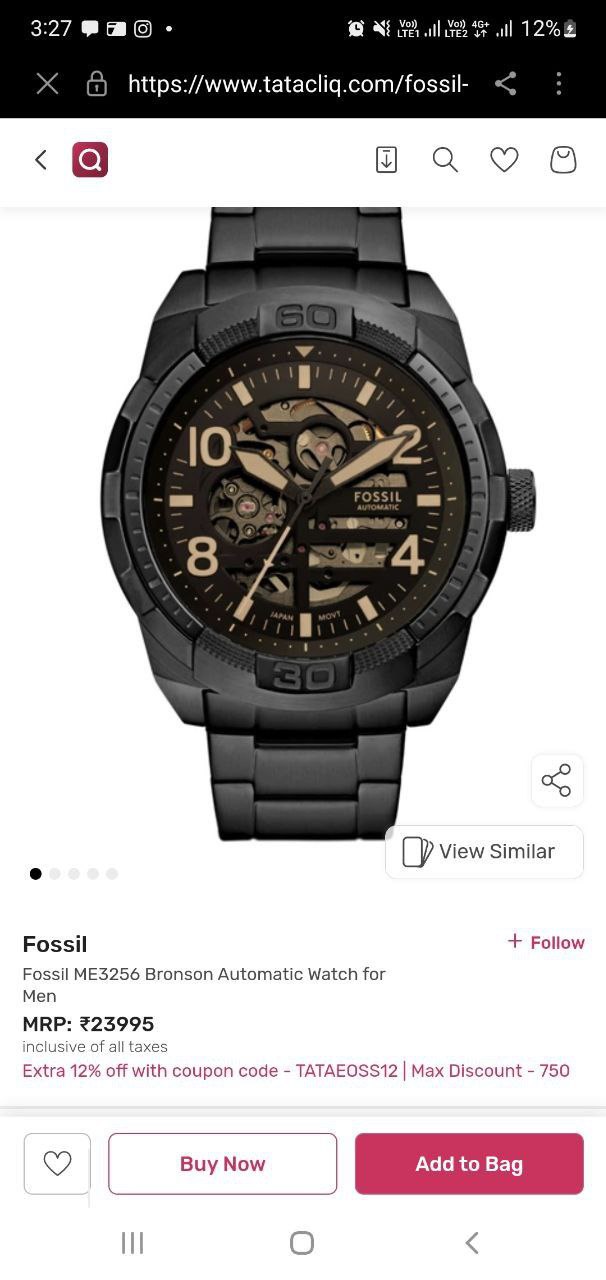Share the page URL from the browser bar
The height and width of the screenshot is (1280, 606).
tap(506, 84)
